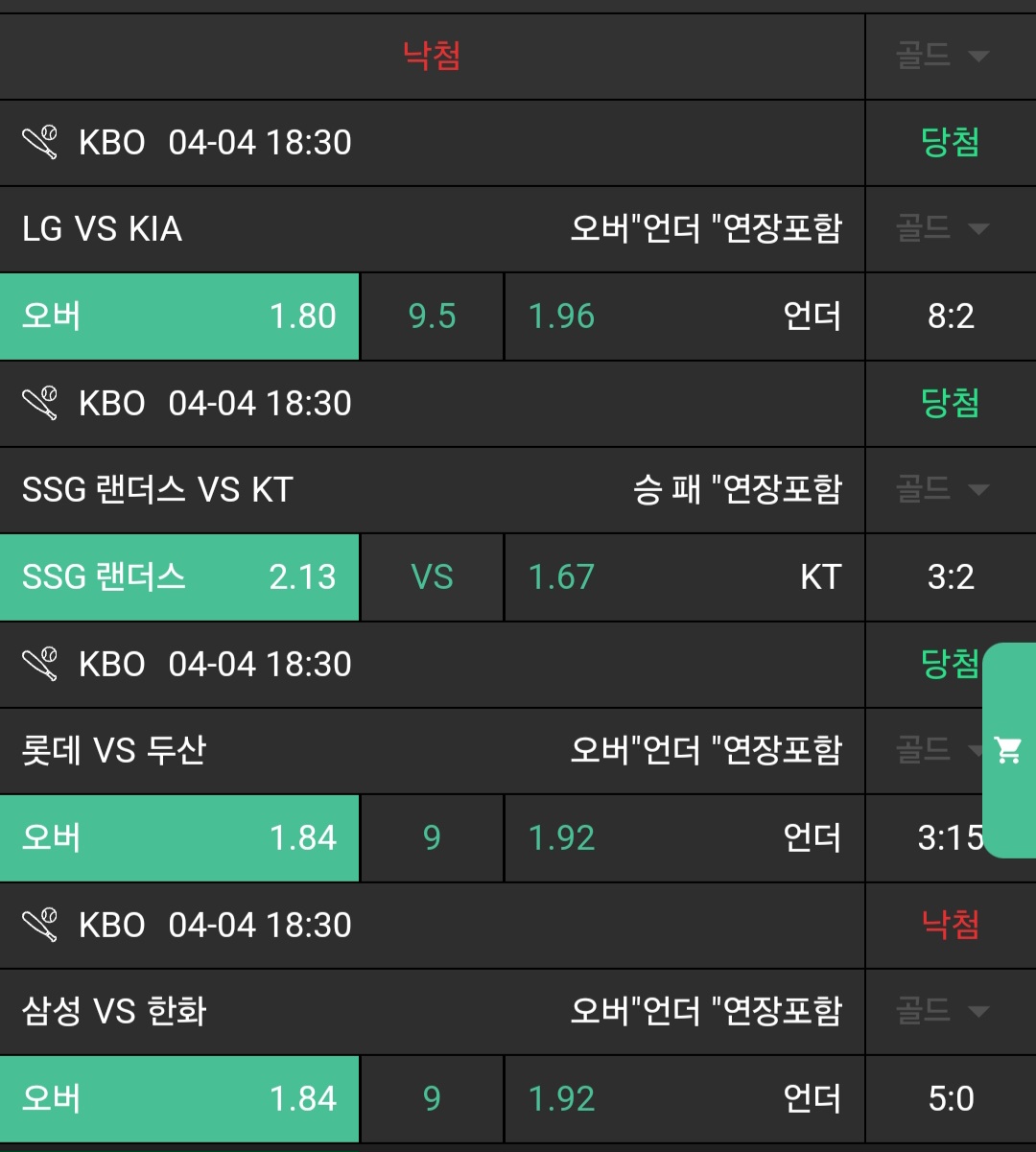1036x1152 pixels.
Task: Select 언더 1.92 for 롯데 VS 두산
Action: click(684, 838)
